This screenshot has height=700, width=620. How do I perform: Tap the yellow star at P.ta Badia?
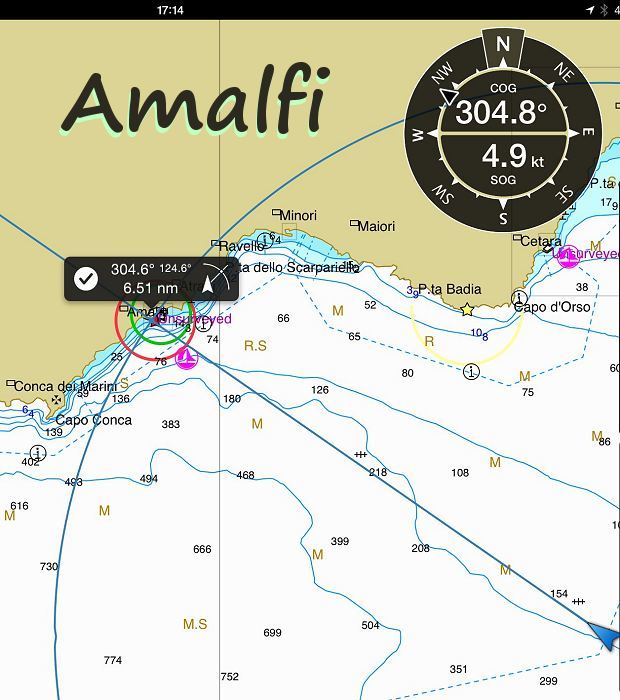point(467,310)
